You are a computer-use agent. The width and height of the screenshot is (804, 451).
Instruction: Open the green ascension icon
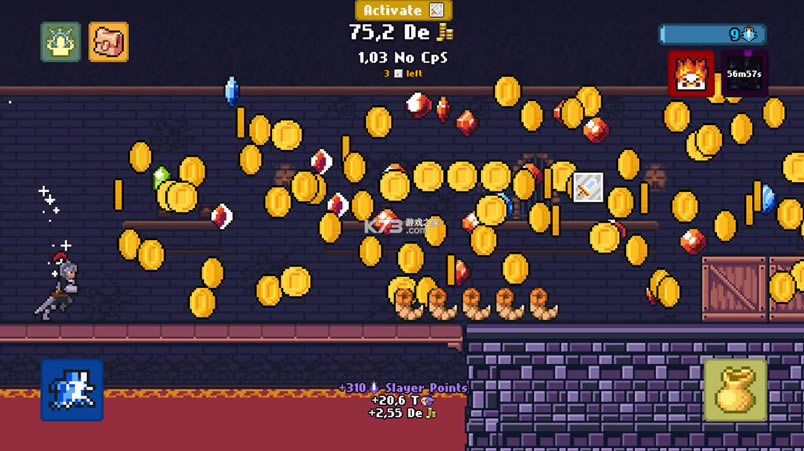pyautogui.click(x=61, y=42)
